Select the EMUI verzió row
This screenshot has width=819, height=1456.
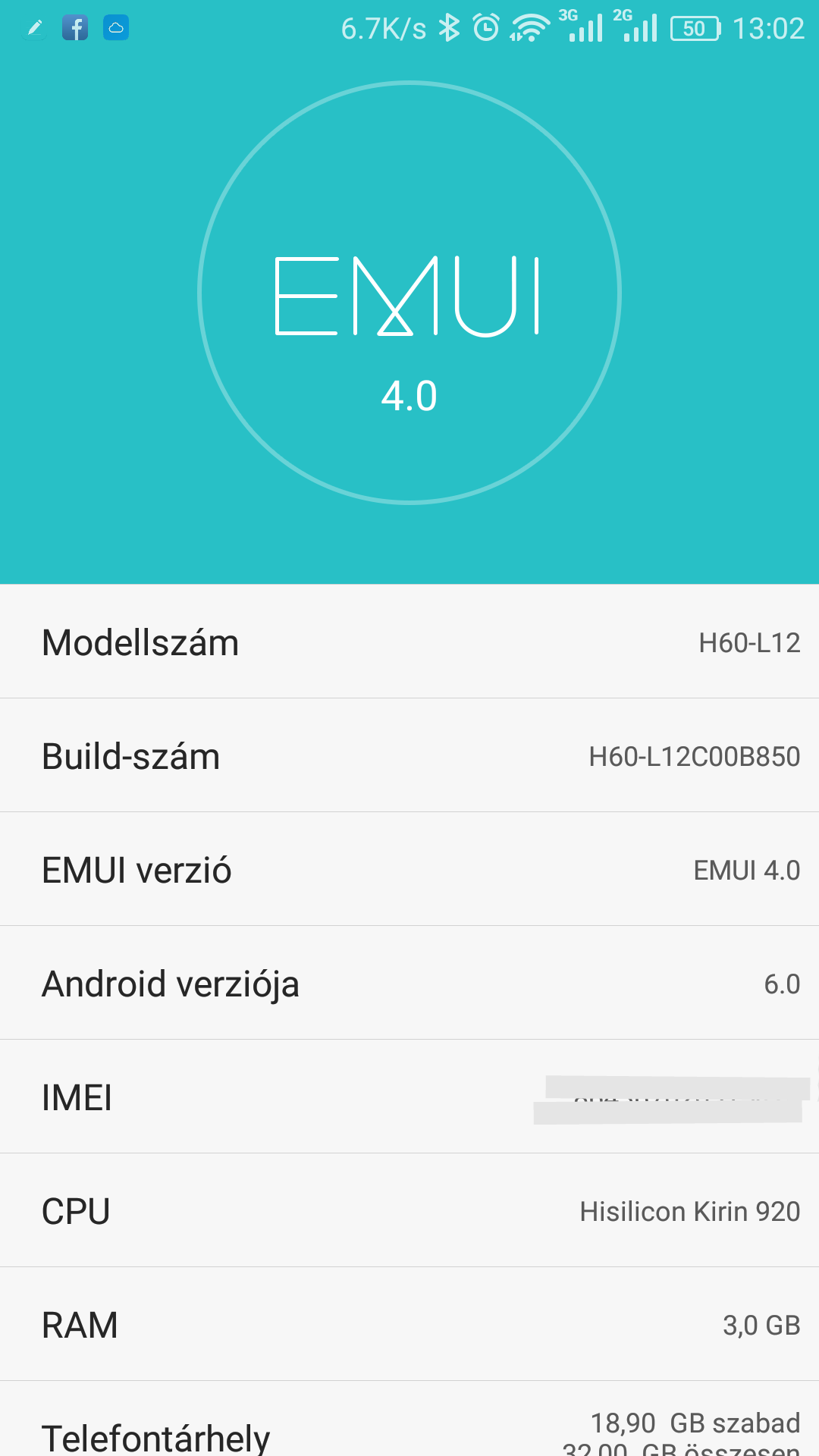pos(409,870)
